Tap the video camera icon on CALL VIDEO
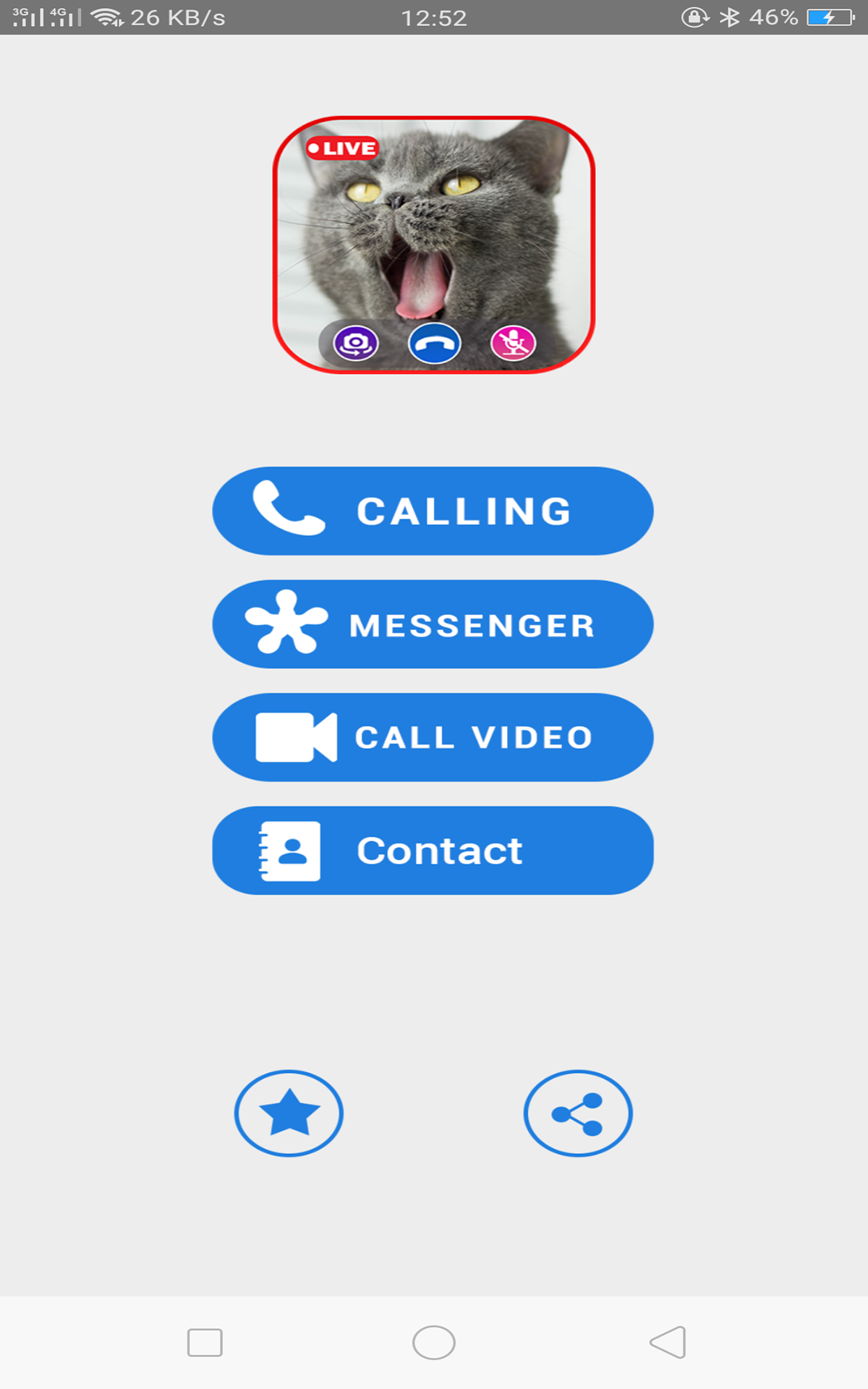868x1389 pixels. pos(294,737)
